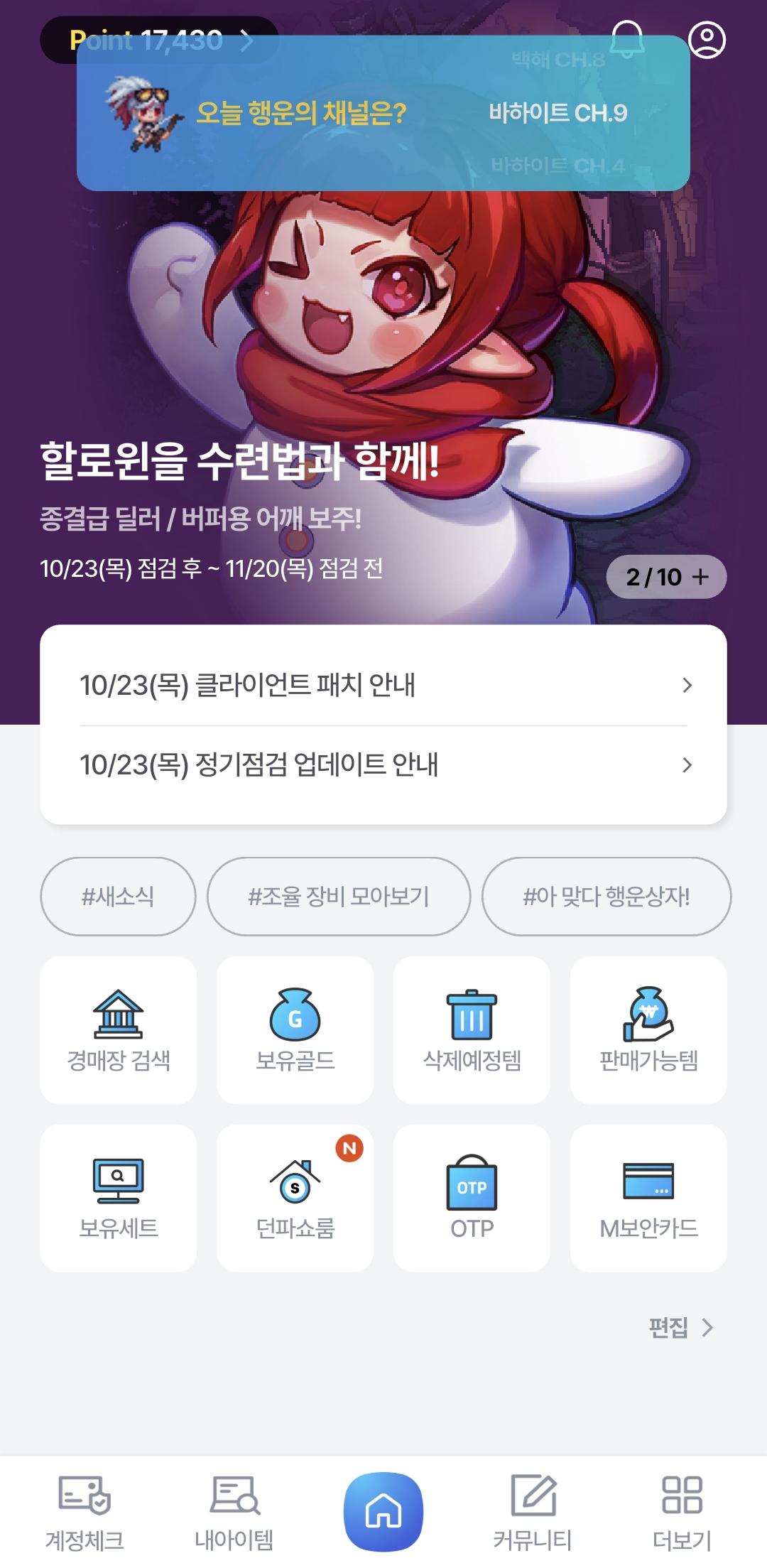The height and width of the screenshot is (1568, 767).
Task: Expand the 2/10 banner list
Action: (x=666, y=577)
